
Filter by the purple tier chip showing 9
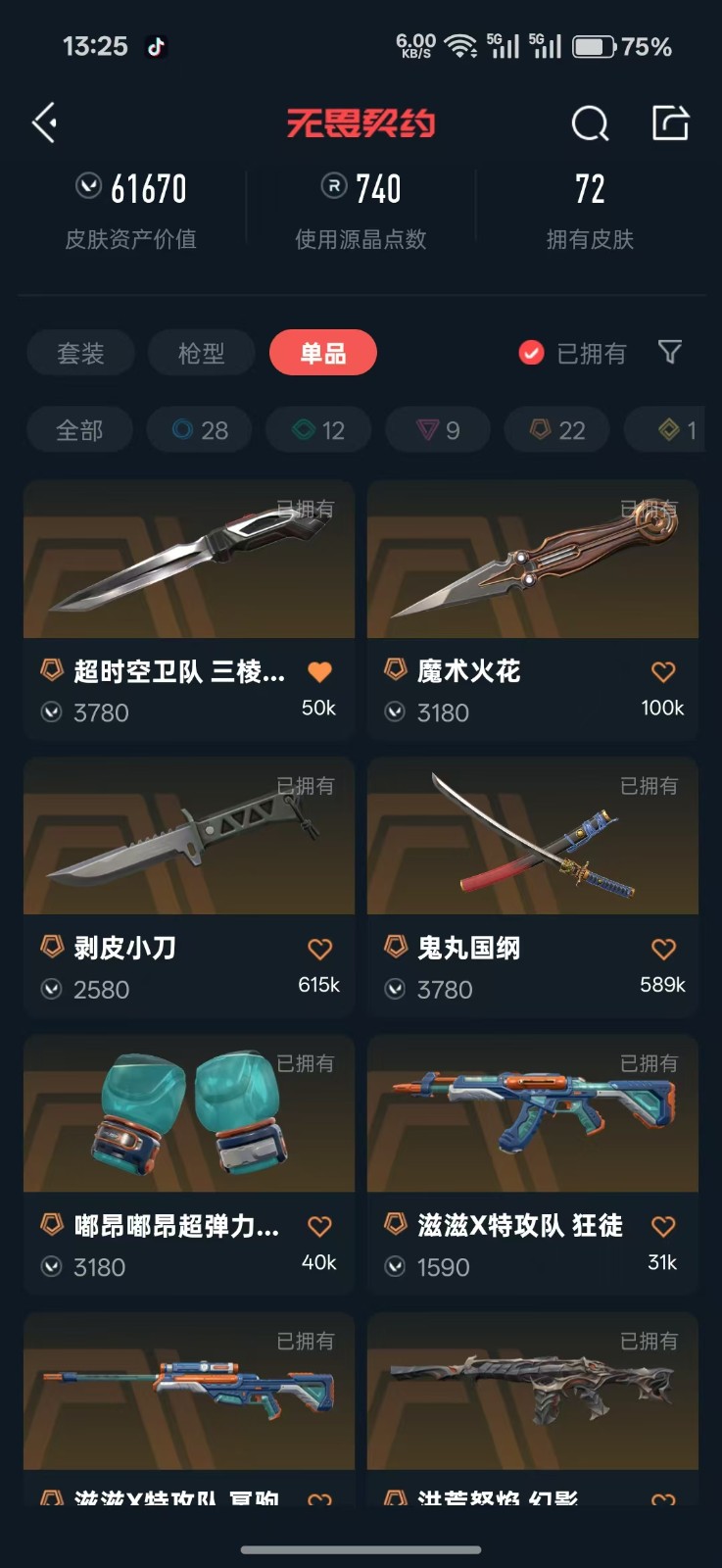click(x=439, y=430)
